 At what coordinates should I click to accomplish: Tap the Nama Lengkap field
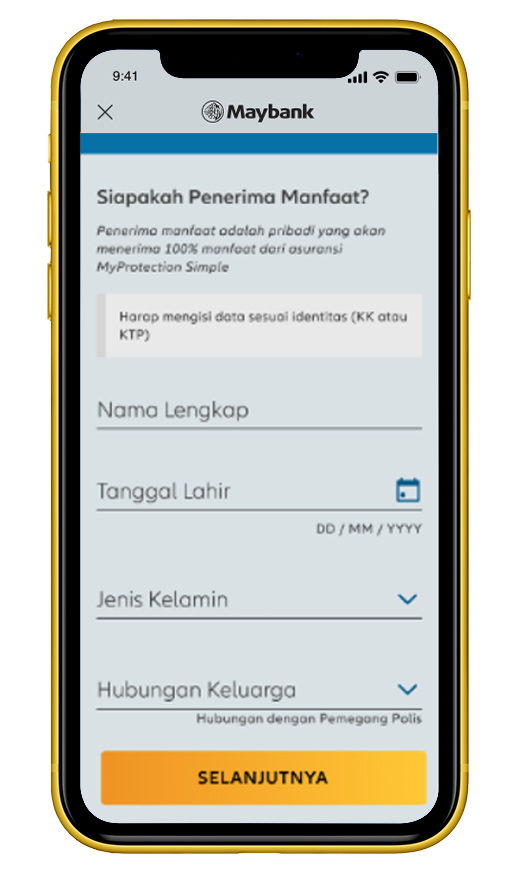tap(259, 410)
